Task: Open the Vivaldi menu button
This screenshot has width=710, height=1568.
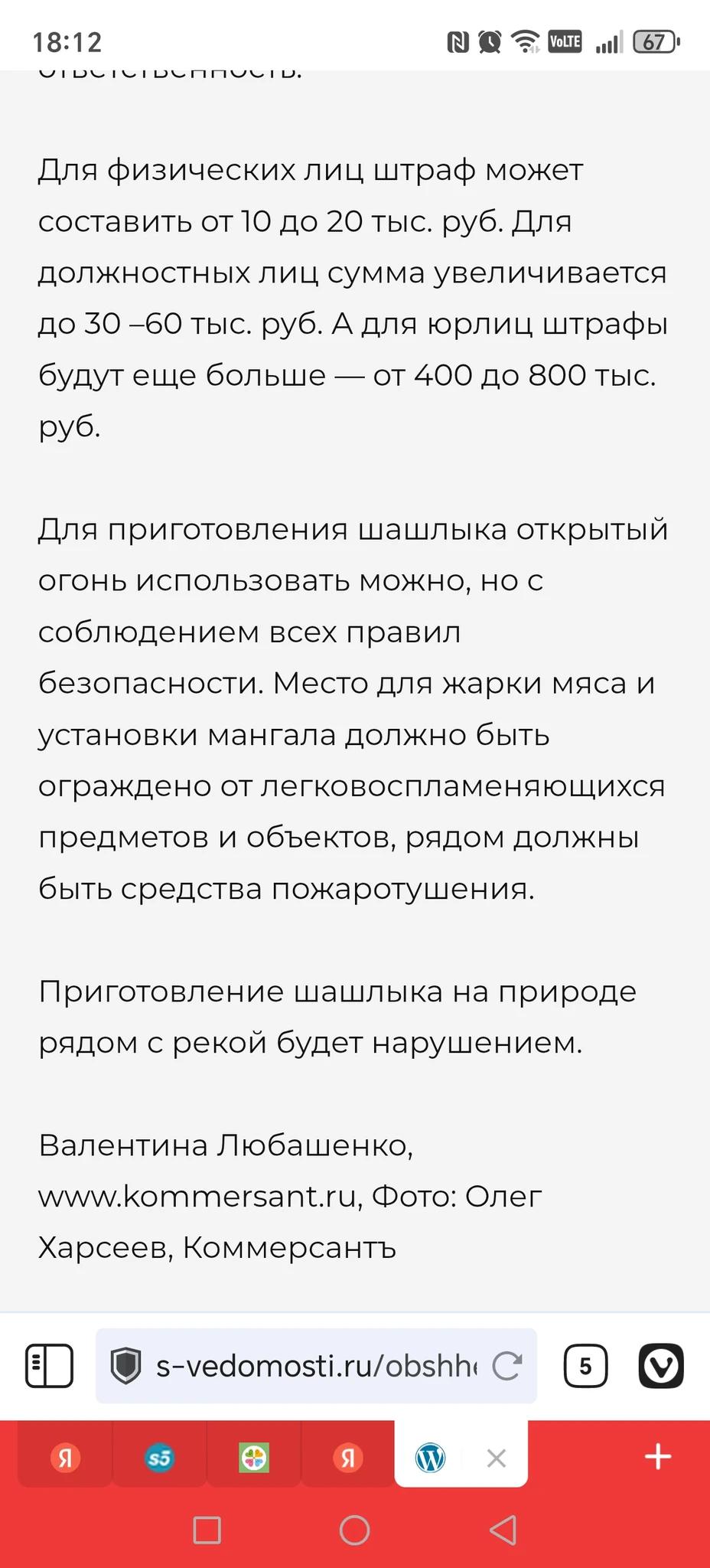Action: coord(661,1366)
